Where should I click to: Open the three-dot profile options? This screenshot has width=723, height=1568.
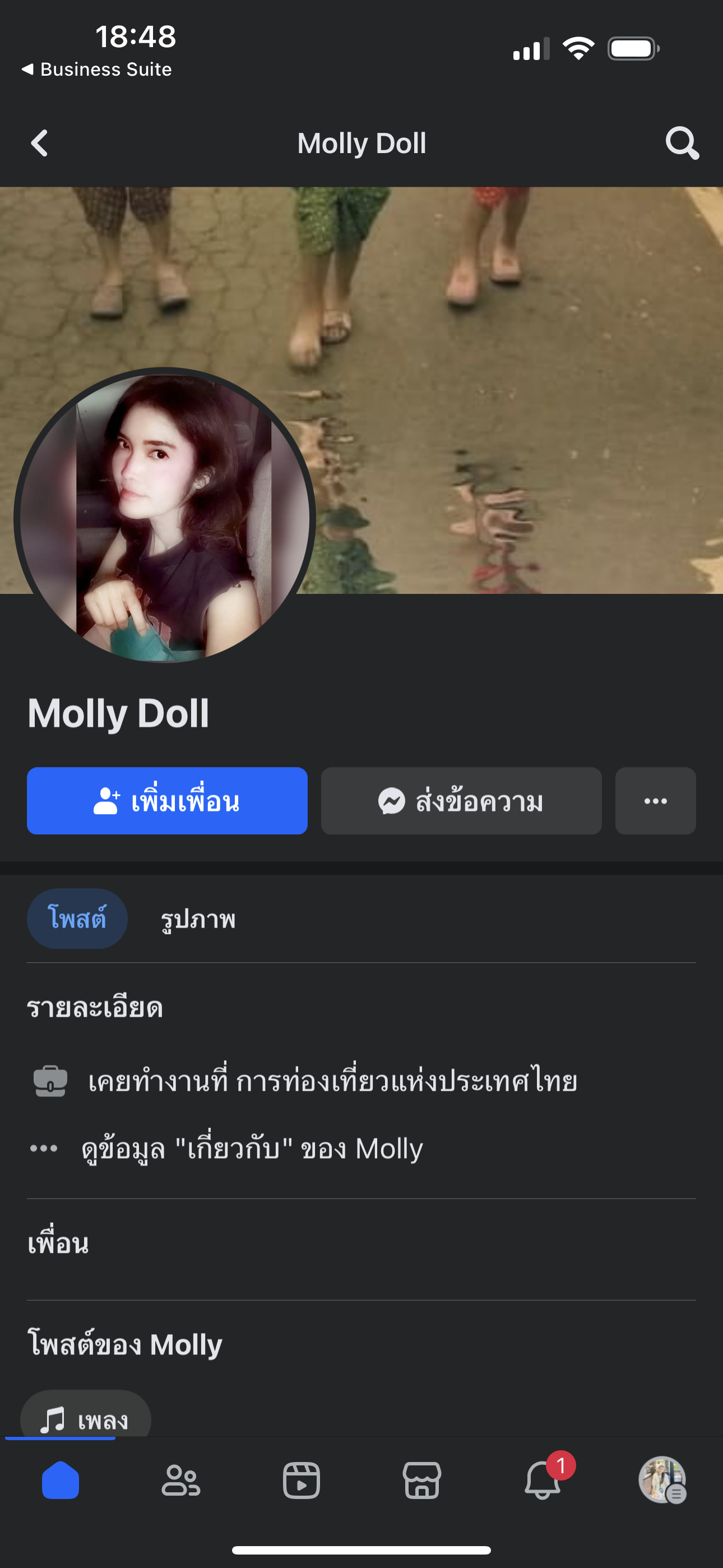[655, 801]
